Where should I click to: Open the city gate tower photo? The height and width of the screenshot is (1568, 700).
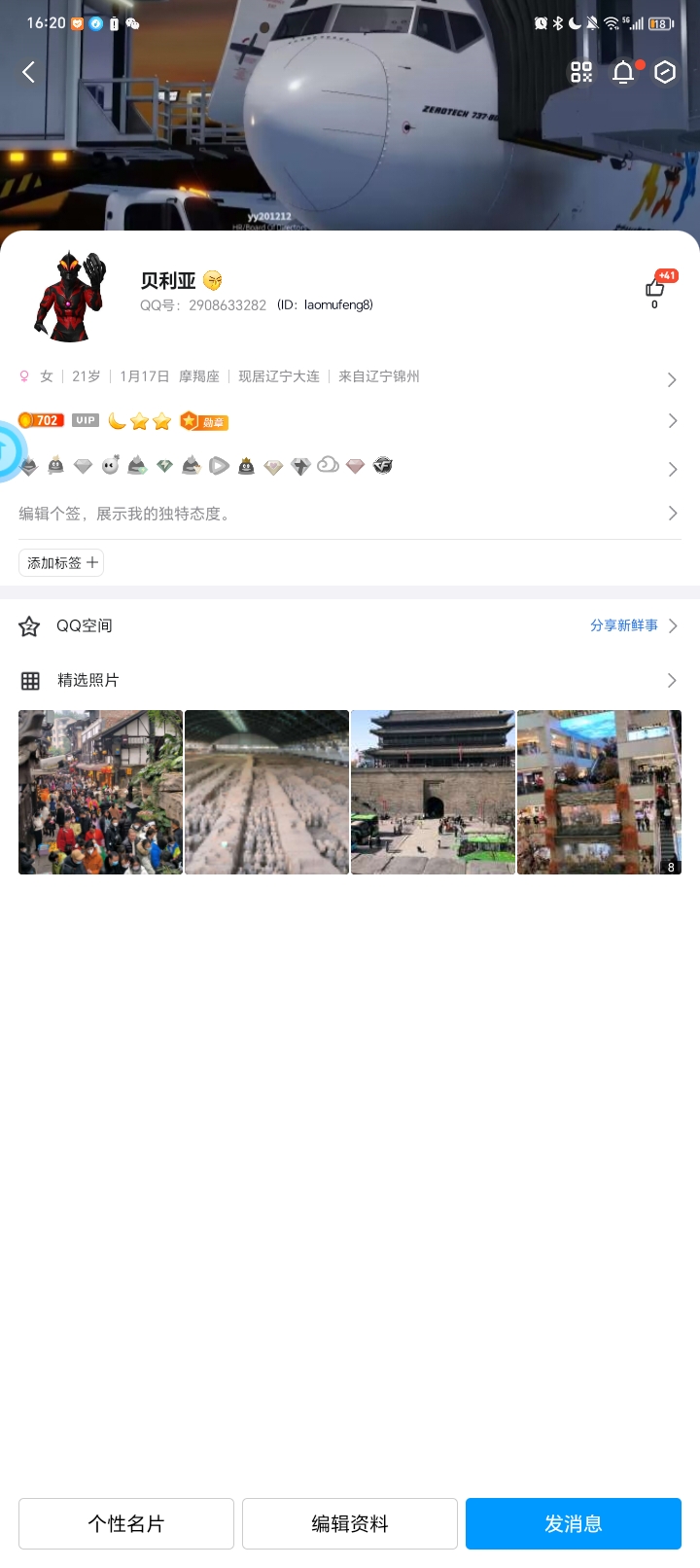click(433, 792)
